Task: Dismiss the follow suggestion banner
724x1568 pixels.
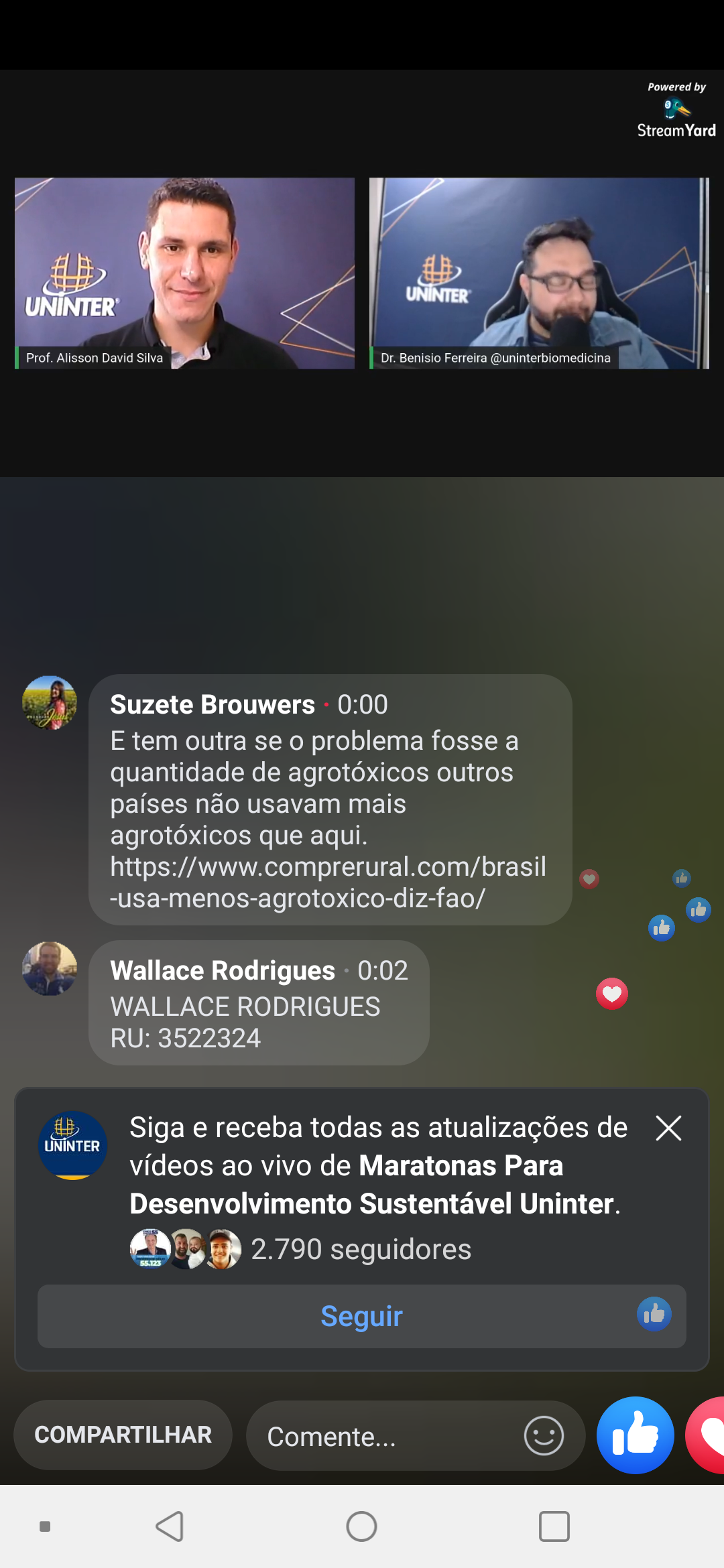Action: tap(668, 1128)
